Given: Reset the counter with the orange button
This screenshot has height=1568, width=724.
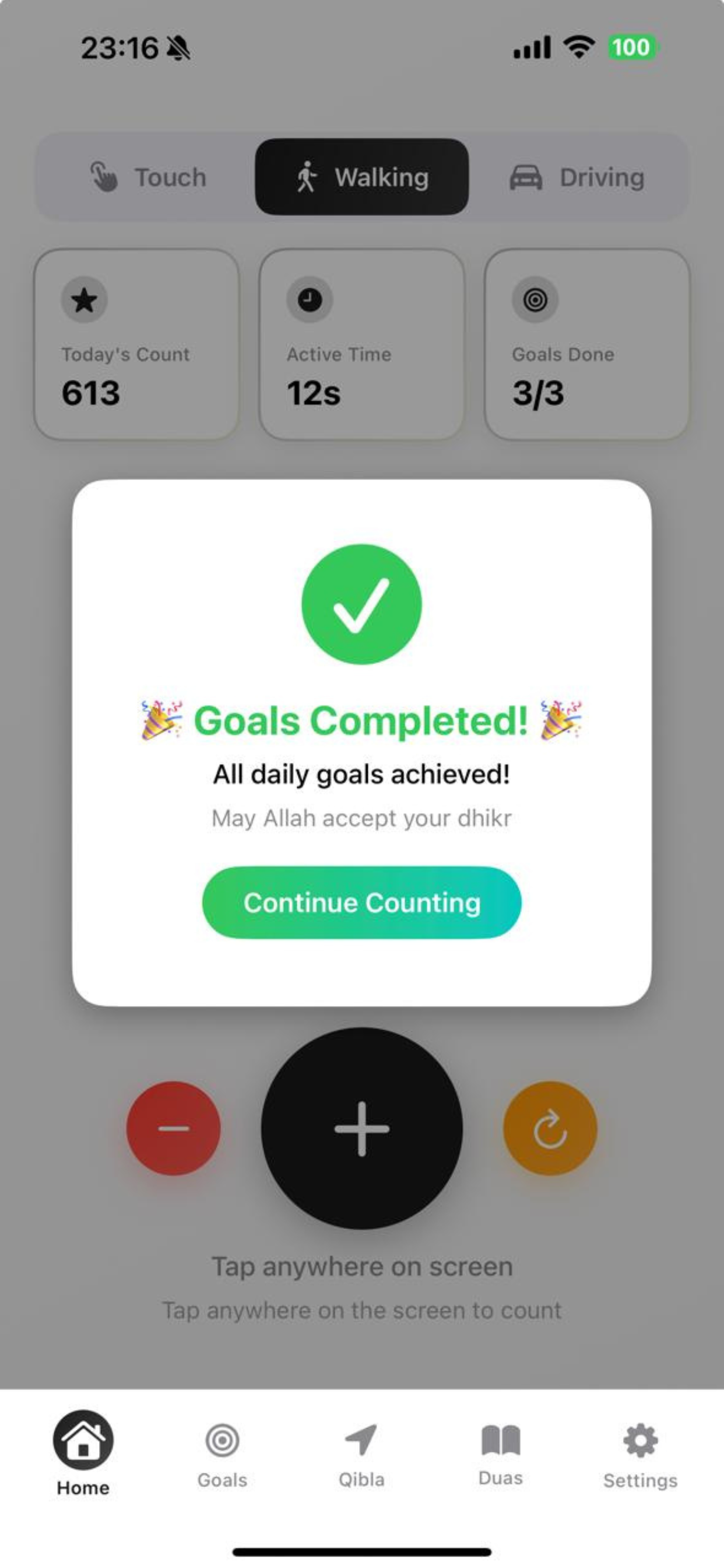Looking at the screenshot, I should 550,1128.
